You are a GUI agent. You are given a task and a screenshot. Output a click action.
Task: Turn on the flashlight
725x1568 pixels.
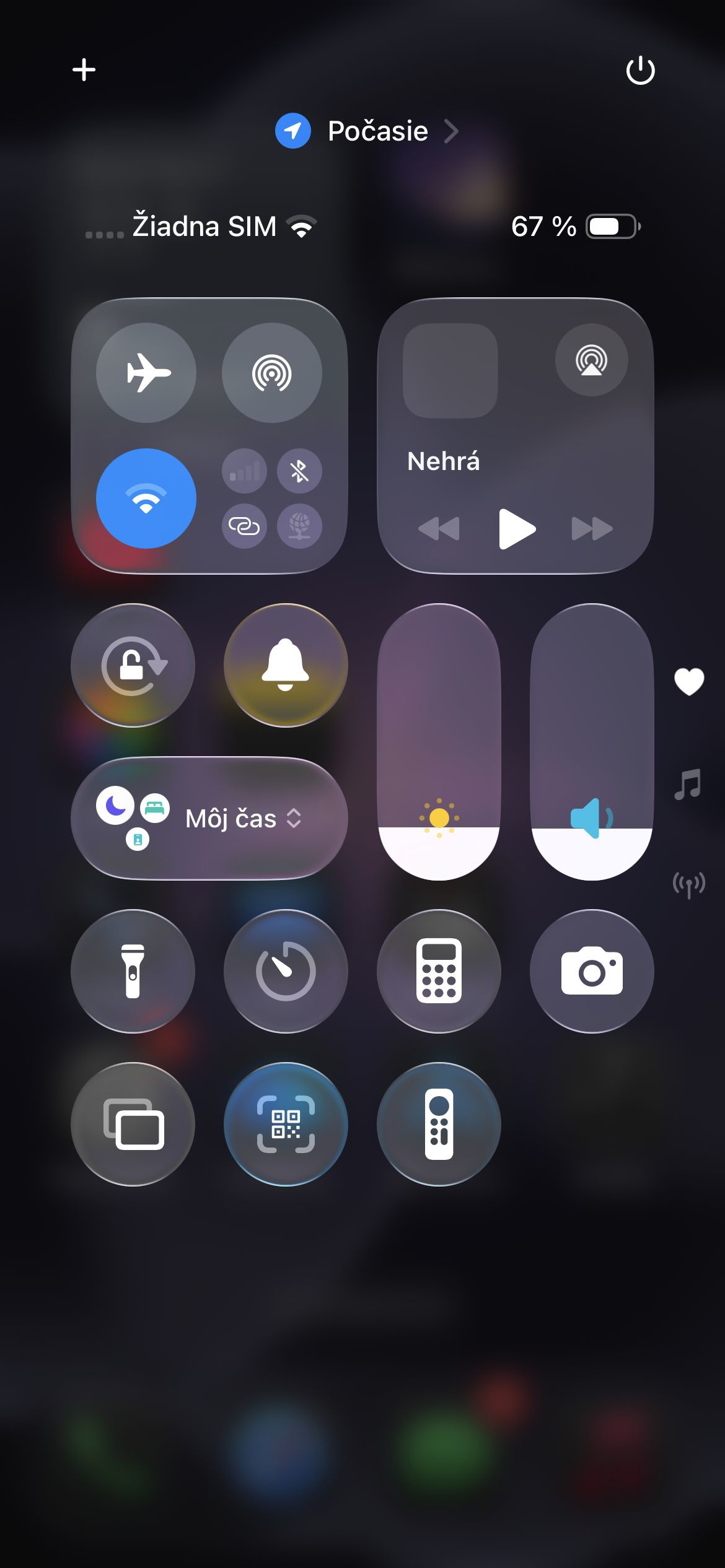point(133,971)
